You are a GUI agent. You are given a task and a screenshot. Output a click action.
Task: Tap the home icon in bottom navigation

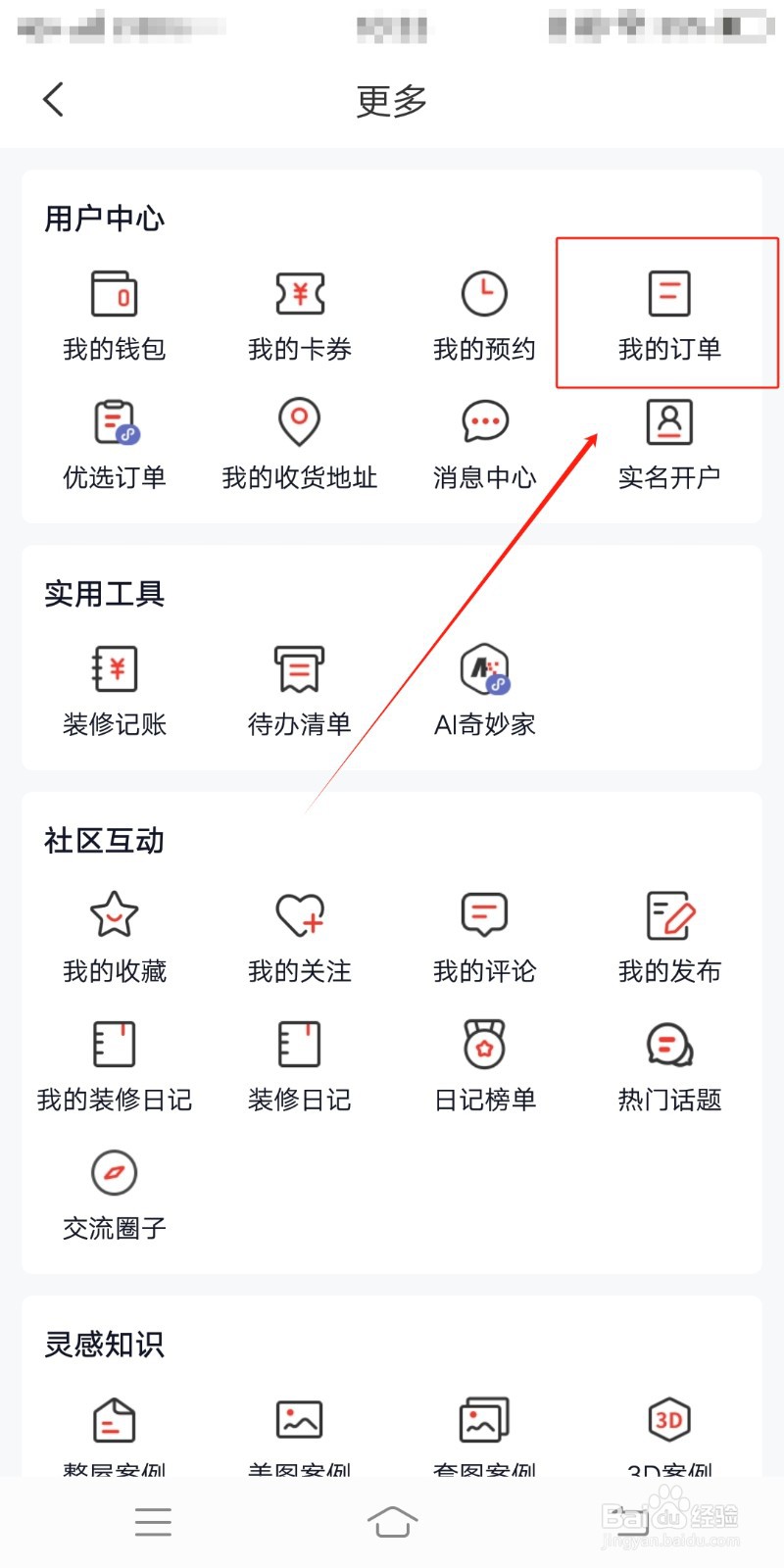[392, 1521]
